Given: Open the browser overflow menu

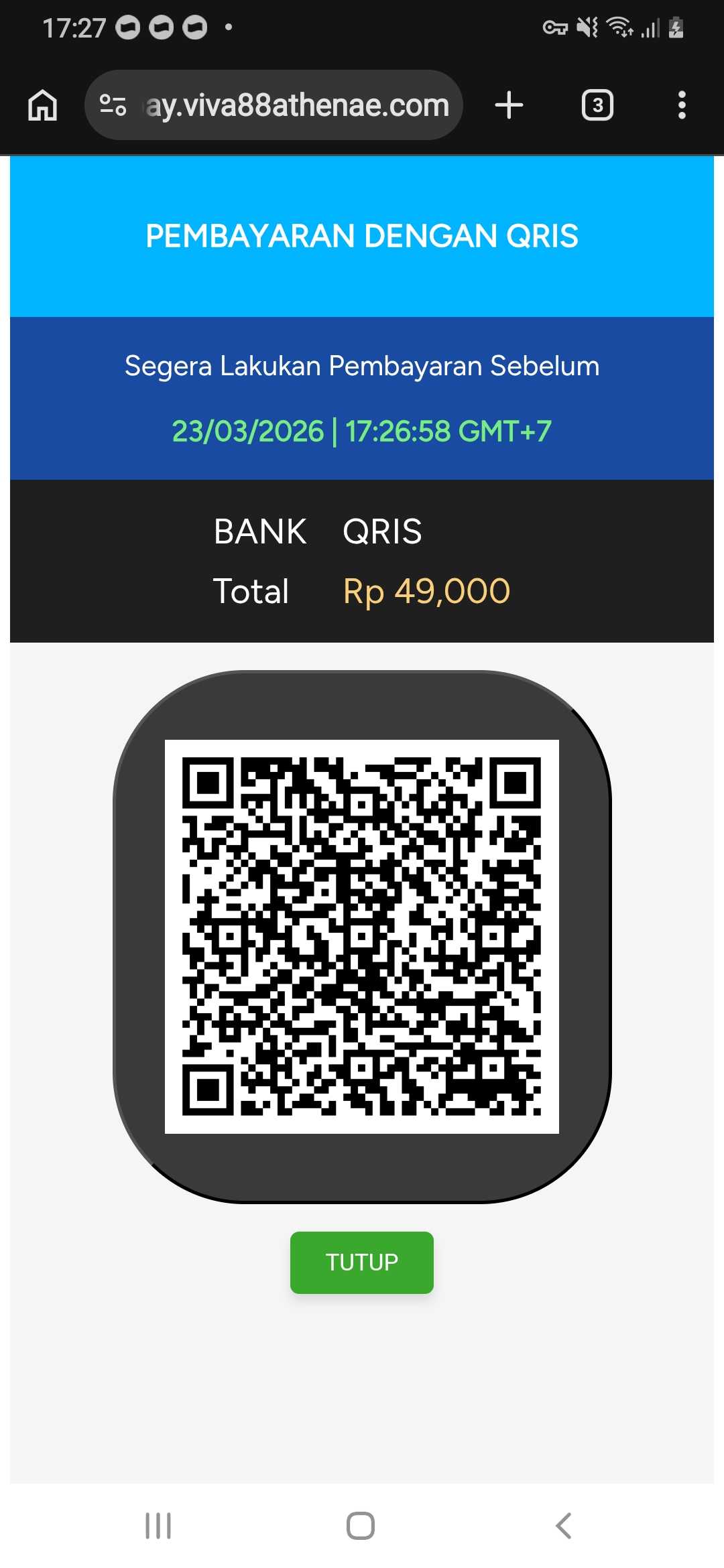Looking at the screenshot, I should [681, 105].
